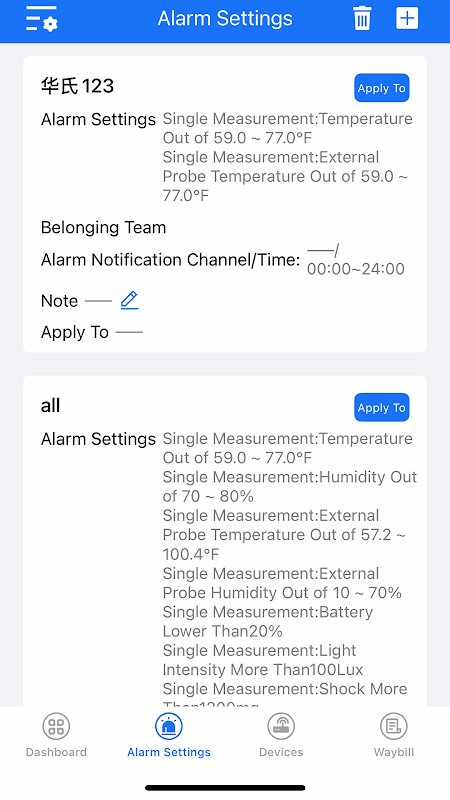Open the Waybill tab

click(393, 735)
